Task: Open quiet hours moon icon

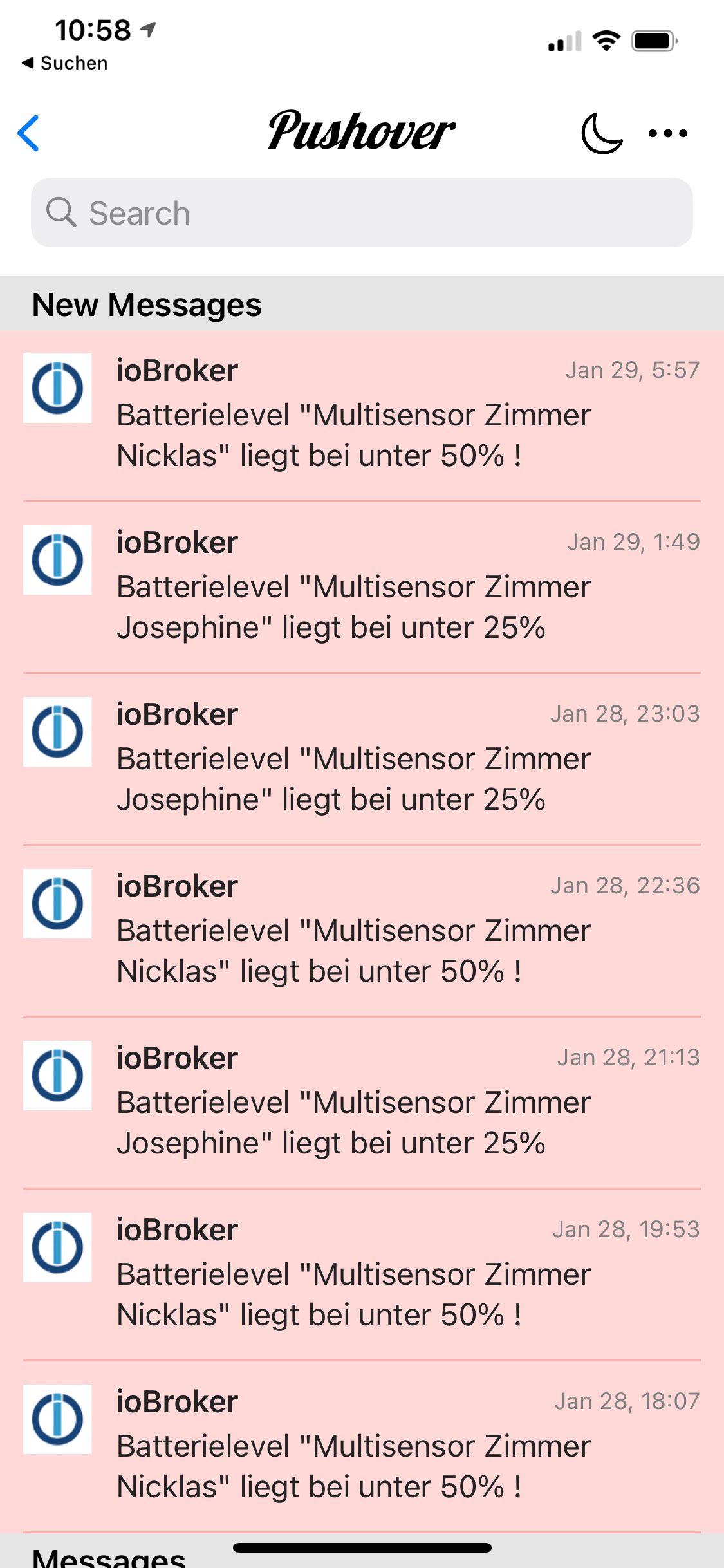Action: pos(601,133)
